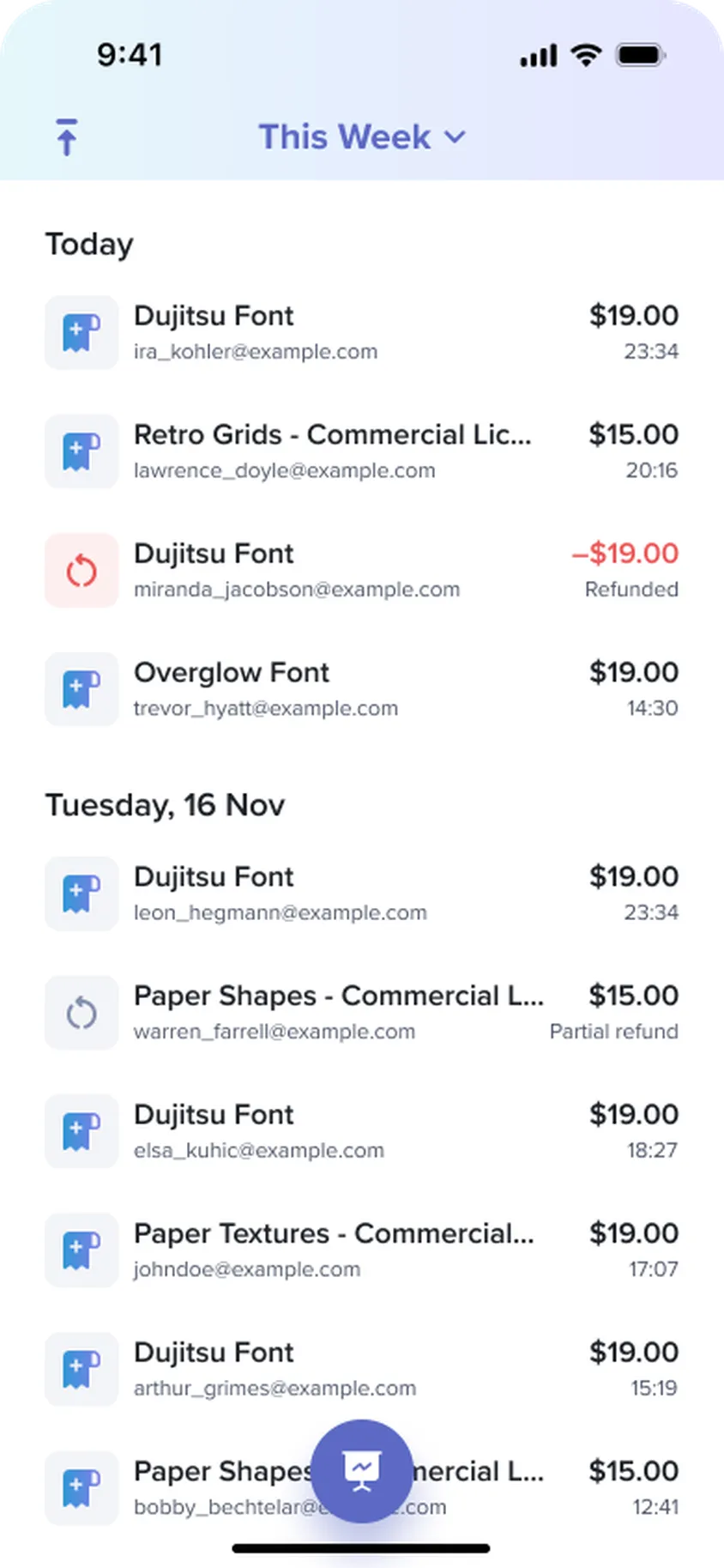
Task: Open elsa_kuhic's Dujitsu Font purchase
Action: (x=361, y=1131)
